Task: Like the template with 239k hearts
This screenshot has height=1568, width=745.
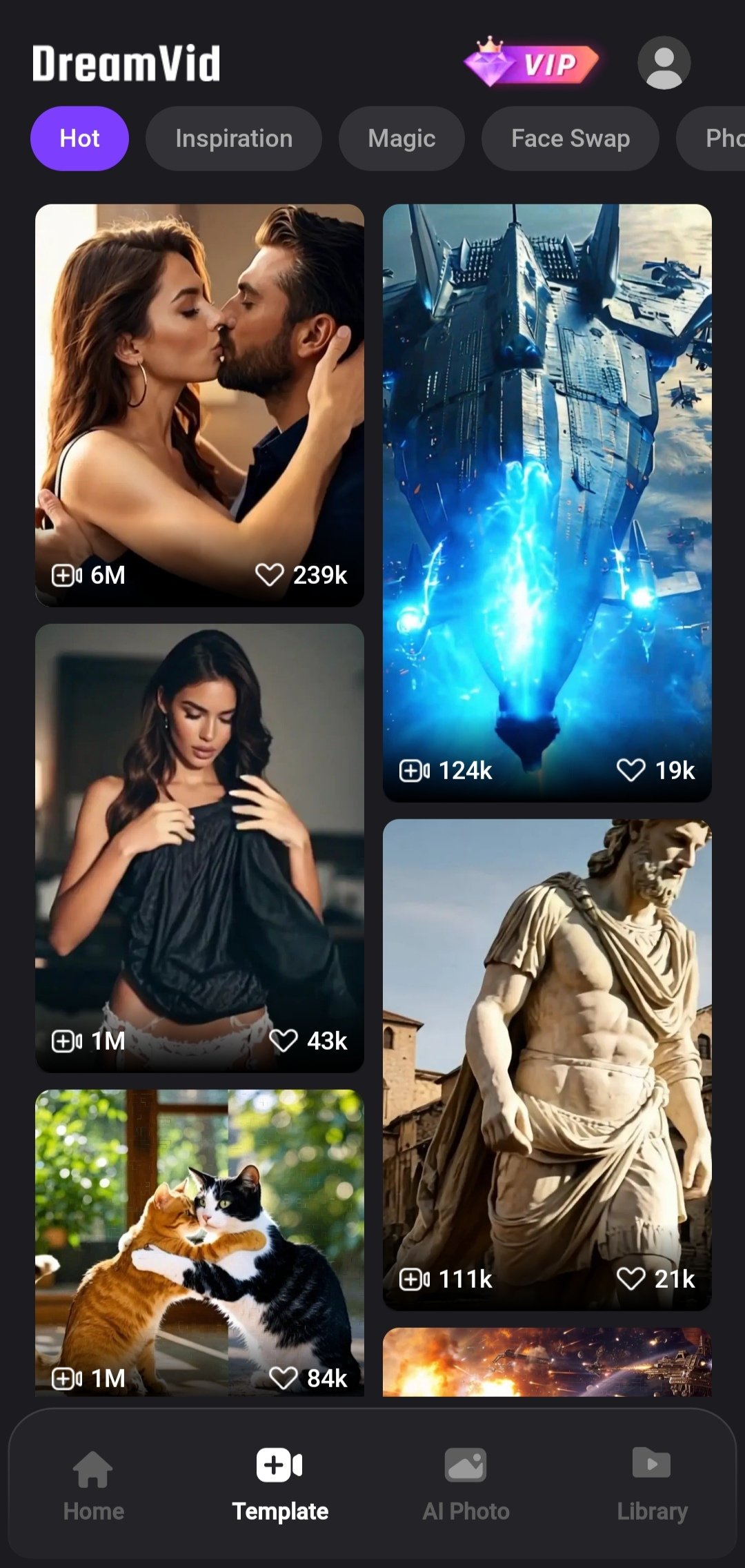Action: click(270, 574)
